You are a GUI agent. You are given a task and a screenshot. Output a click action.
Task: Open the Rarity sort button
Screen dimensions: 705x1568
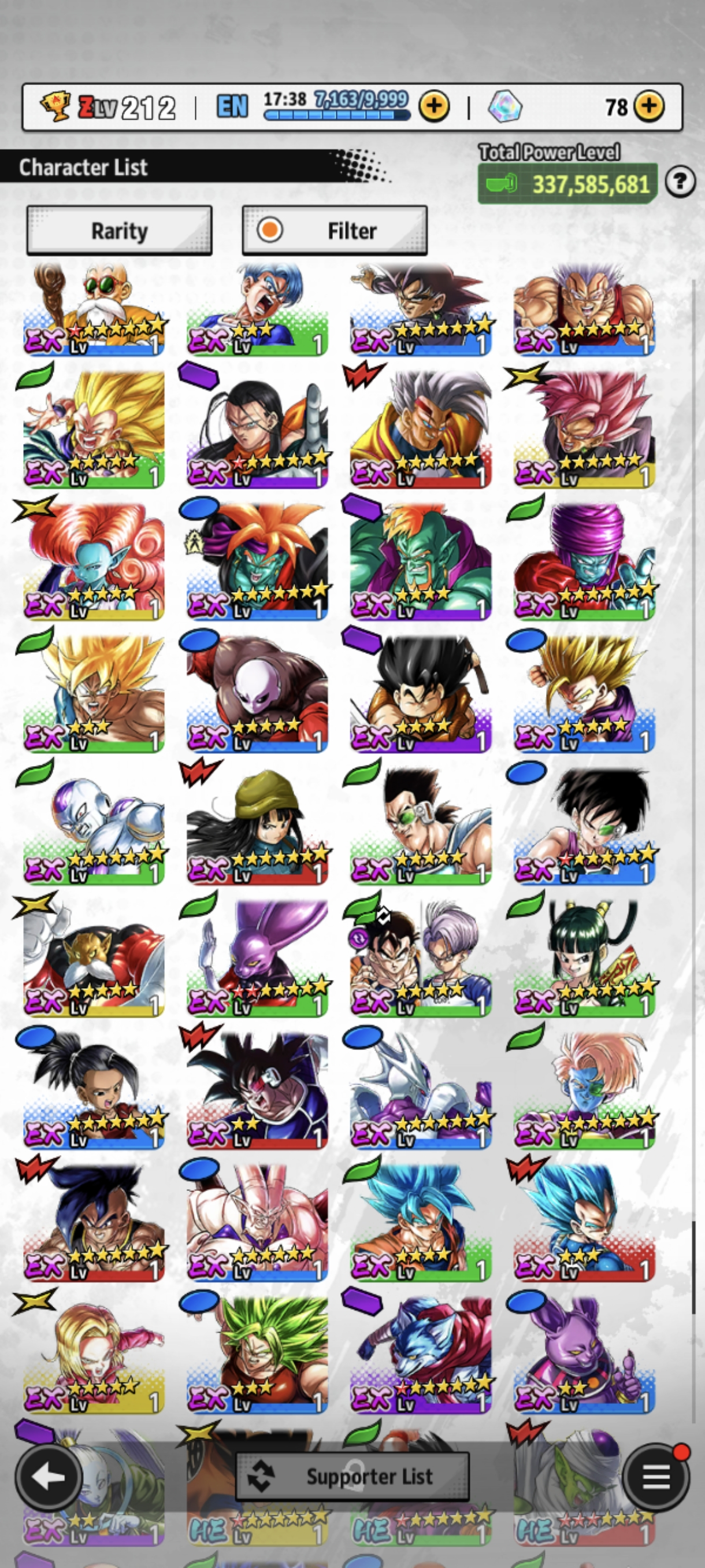tap(119, 231)
